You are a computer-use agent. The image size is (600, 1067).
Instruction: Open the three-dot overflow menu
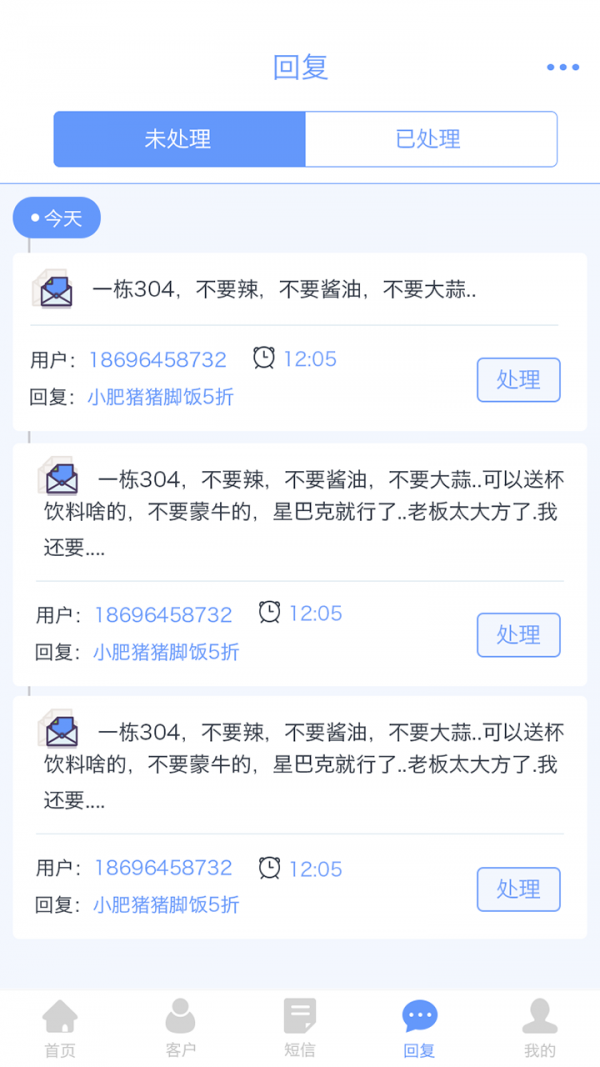[562, 67]
